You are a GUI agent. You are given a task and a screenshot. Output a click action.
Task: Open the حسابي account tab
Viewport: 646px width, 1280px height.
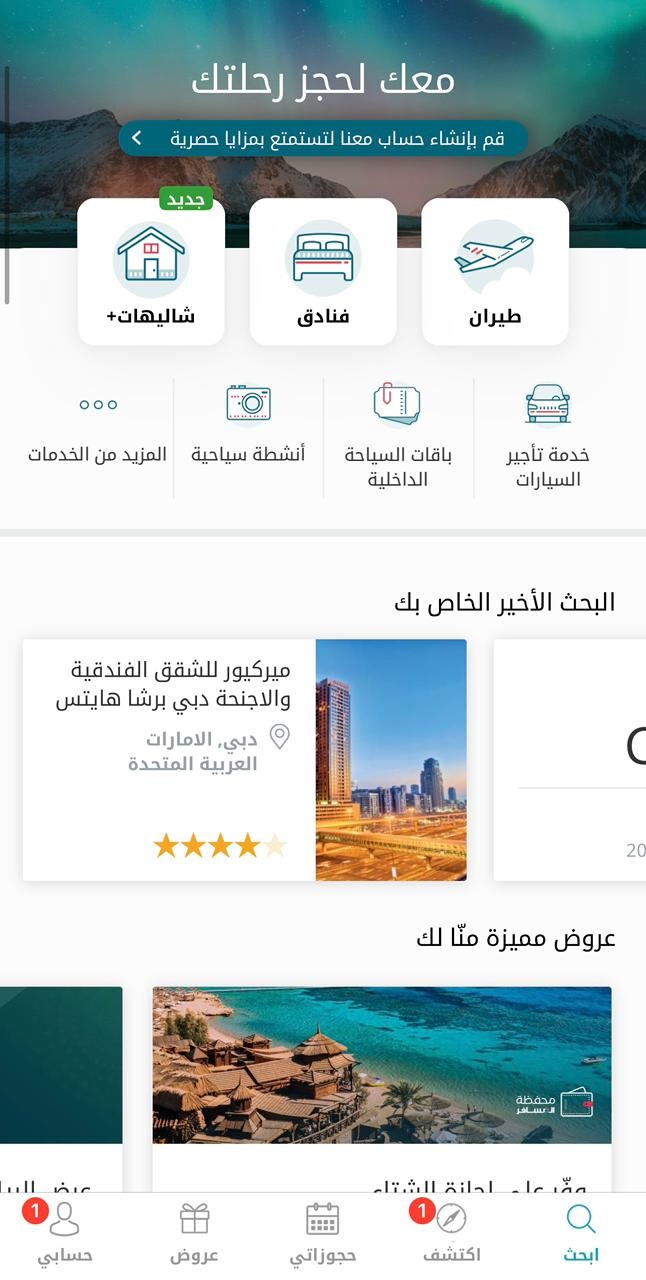click(x=65, y=1234)
